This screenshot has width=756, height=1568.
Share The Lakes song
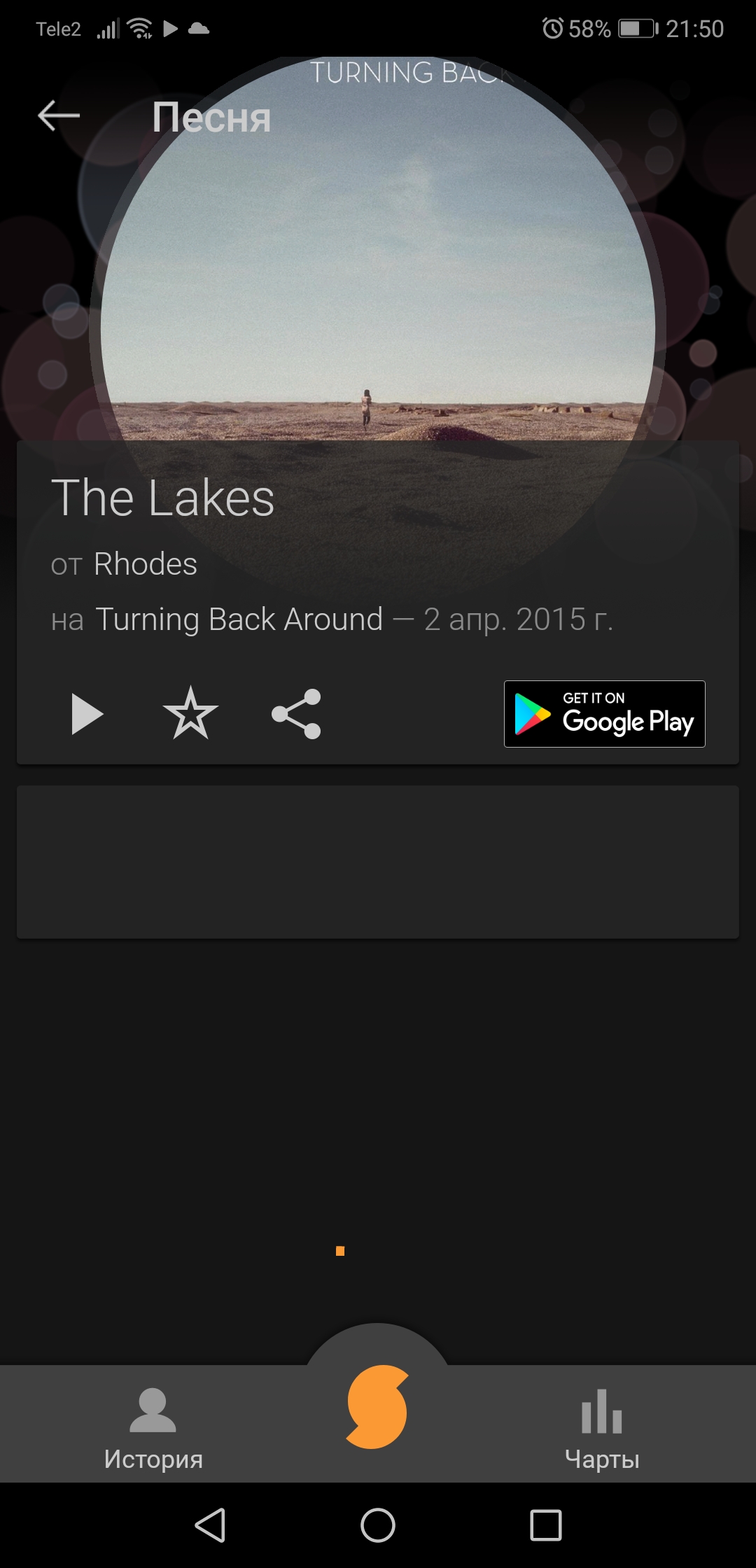[296, 714]
